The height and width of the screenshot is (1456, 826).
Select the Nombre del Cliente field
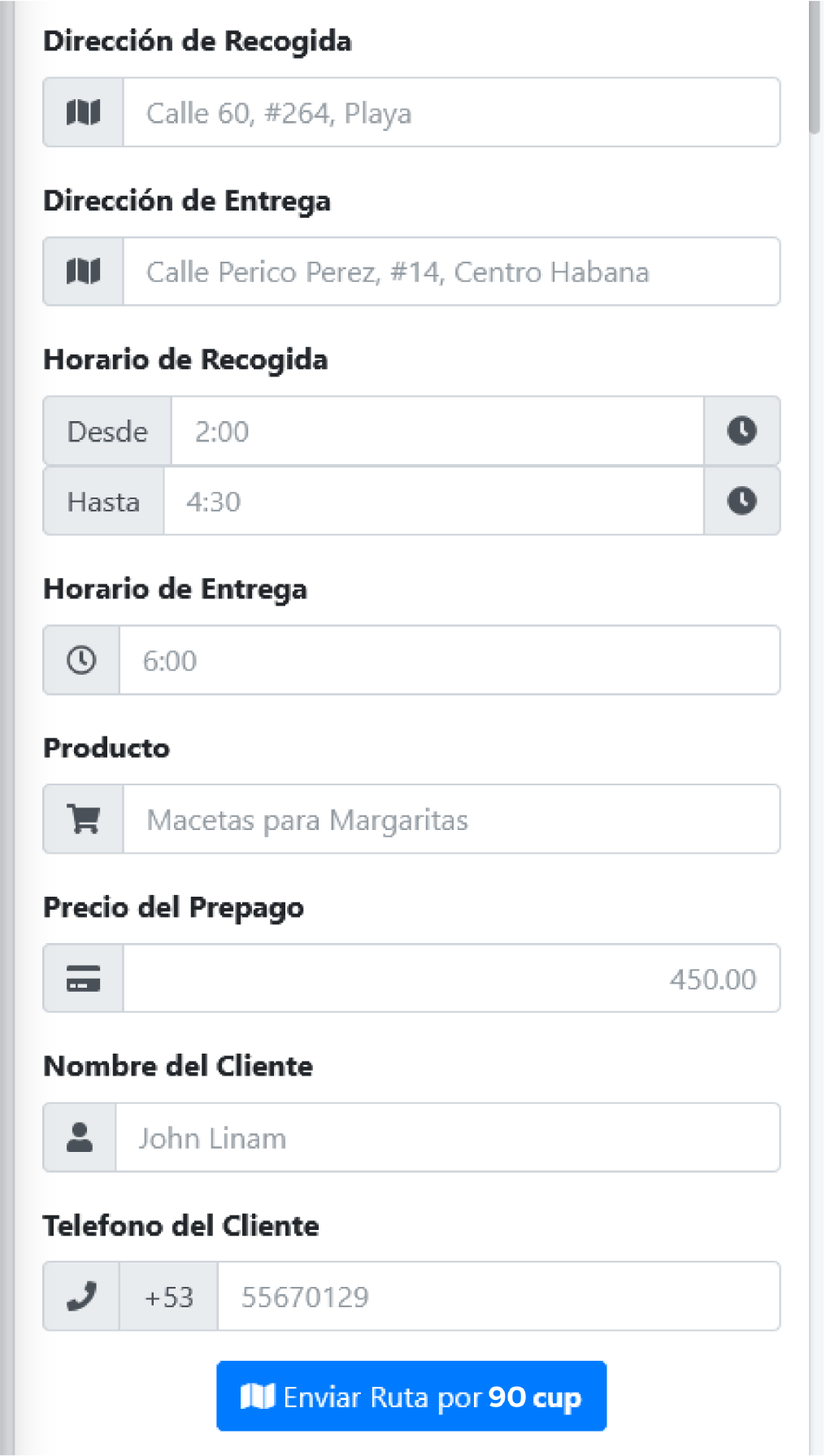click(447, 1137)
